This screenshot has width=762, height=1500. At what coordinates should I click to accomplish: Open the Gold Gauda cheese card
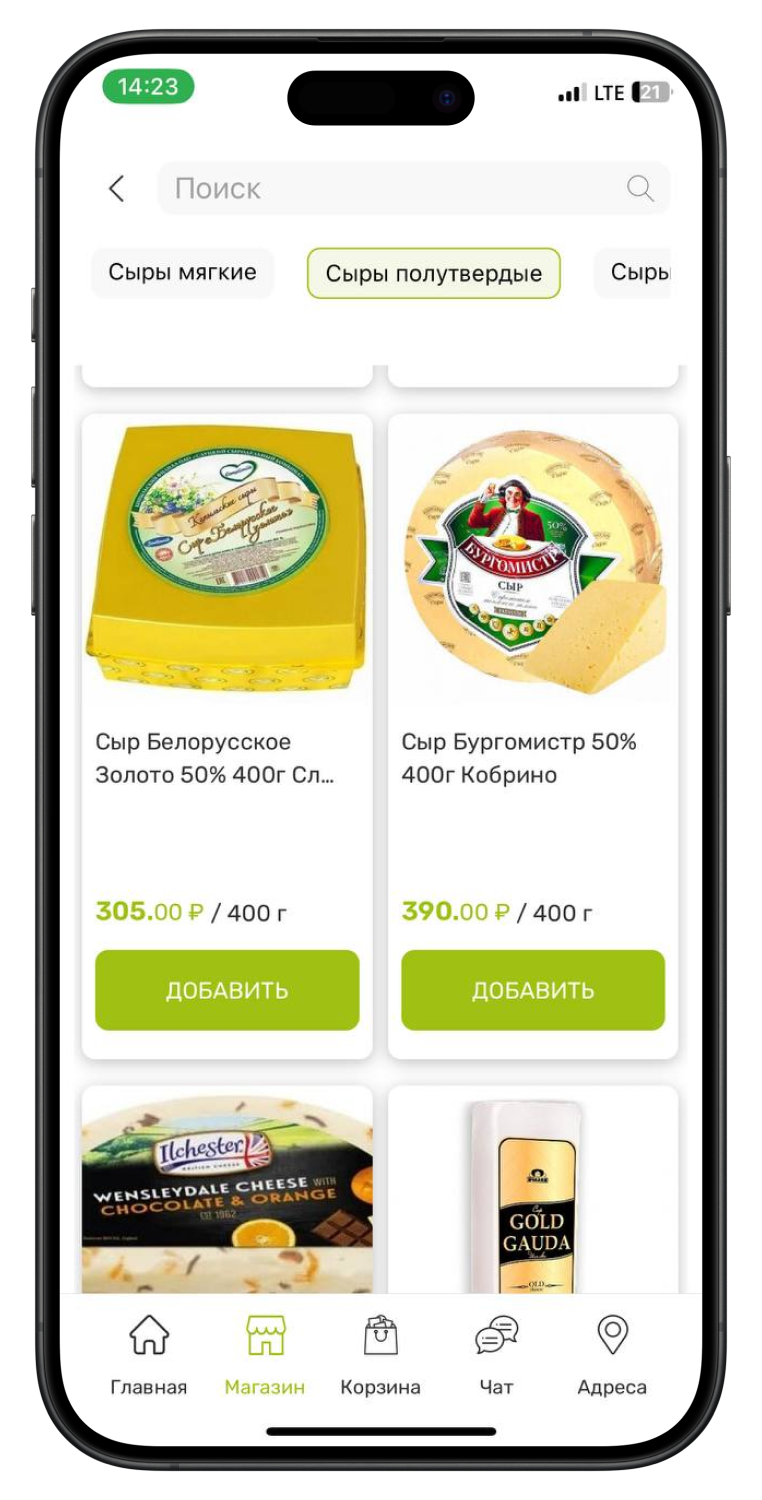pos(533,1190)
